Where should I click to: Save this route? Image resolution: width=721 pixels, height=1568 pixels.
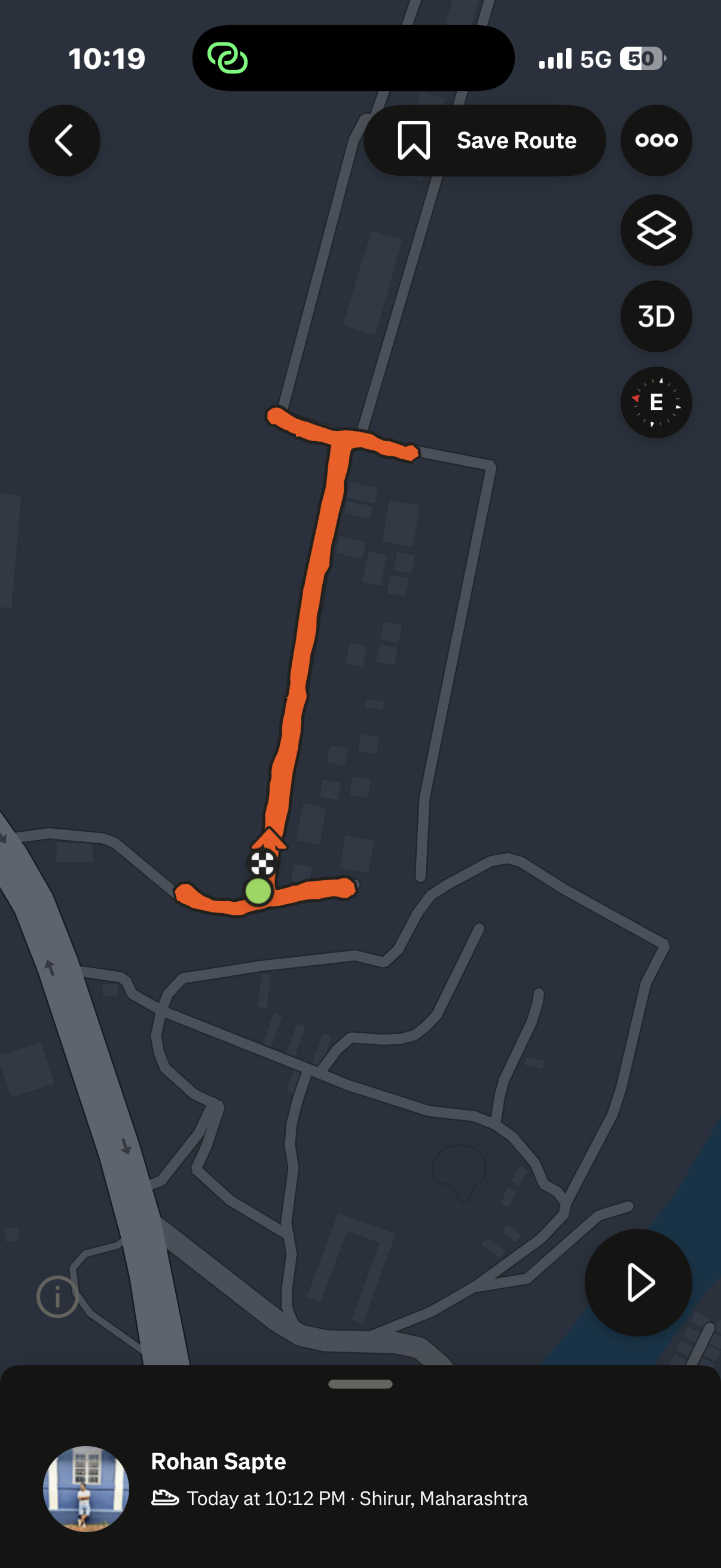point(484,141)
